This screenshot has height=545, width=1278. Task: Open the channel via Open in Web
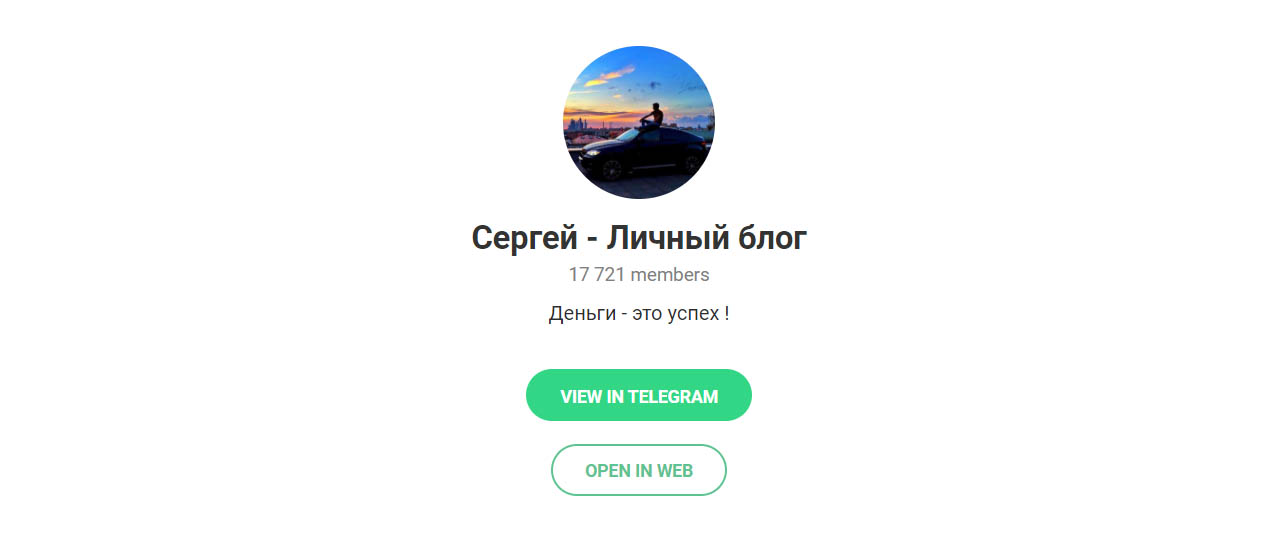[x=638, y=470]
